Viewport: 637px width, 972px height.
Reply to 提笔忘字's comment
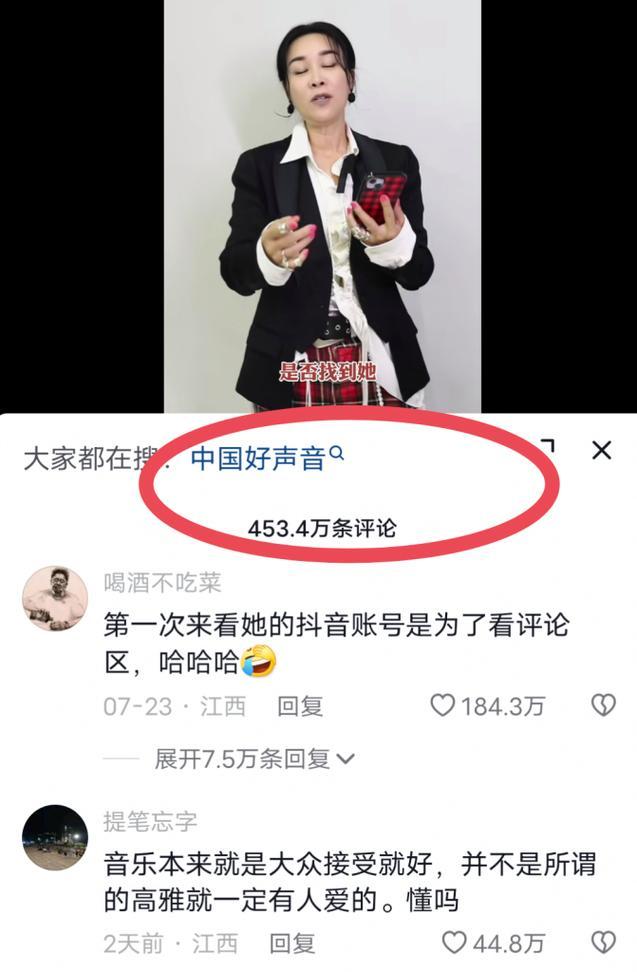[292, 942]
